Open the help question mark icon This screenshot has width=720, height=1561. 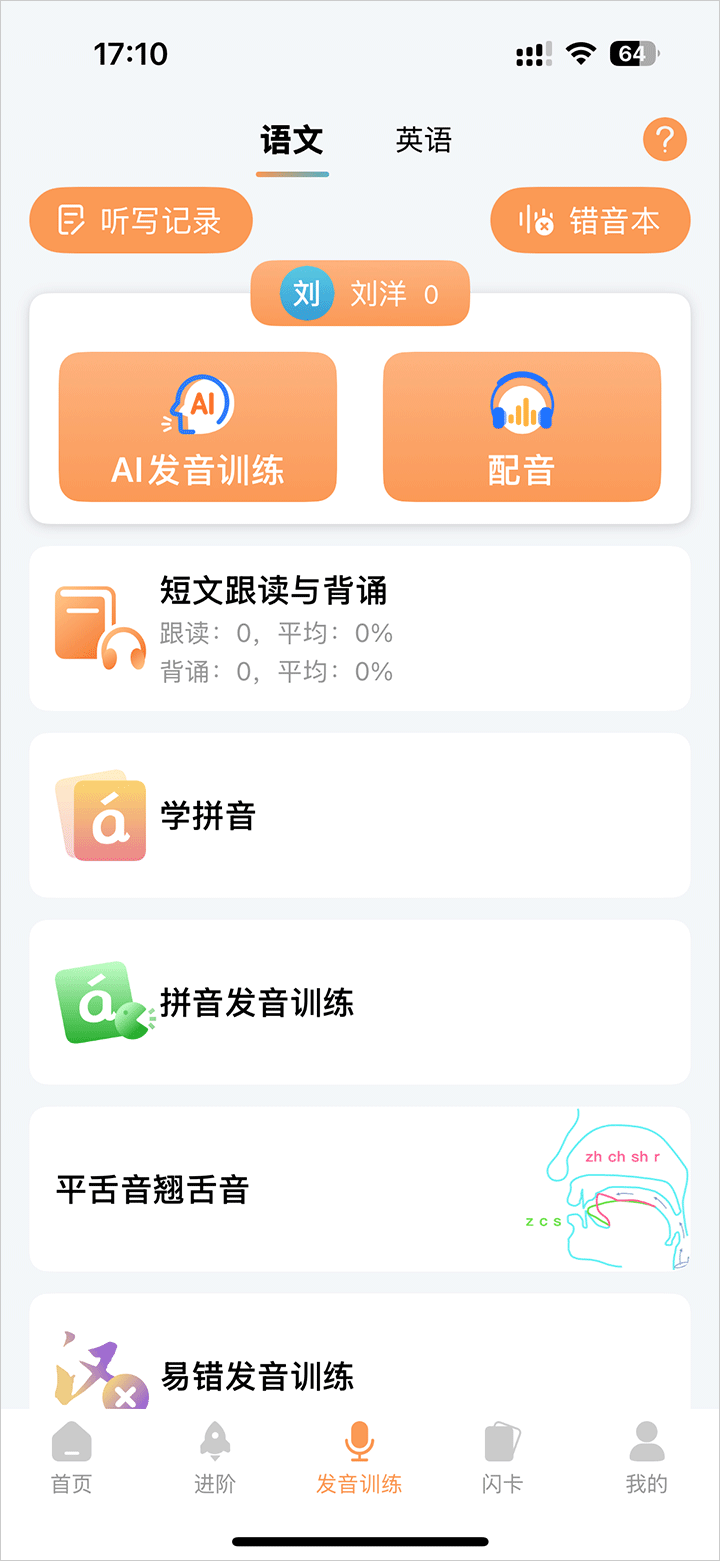pos(664,139)
